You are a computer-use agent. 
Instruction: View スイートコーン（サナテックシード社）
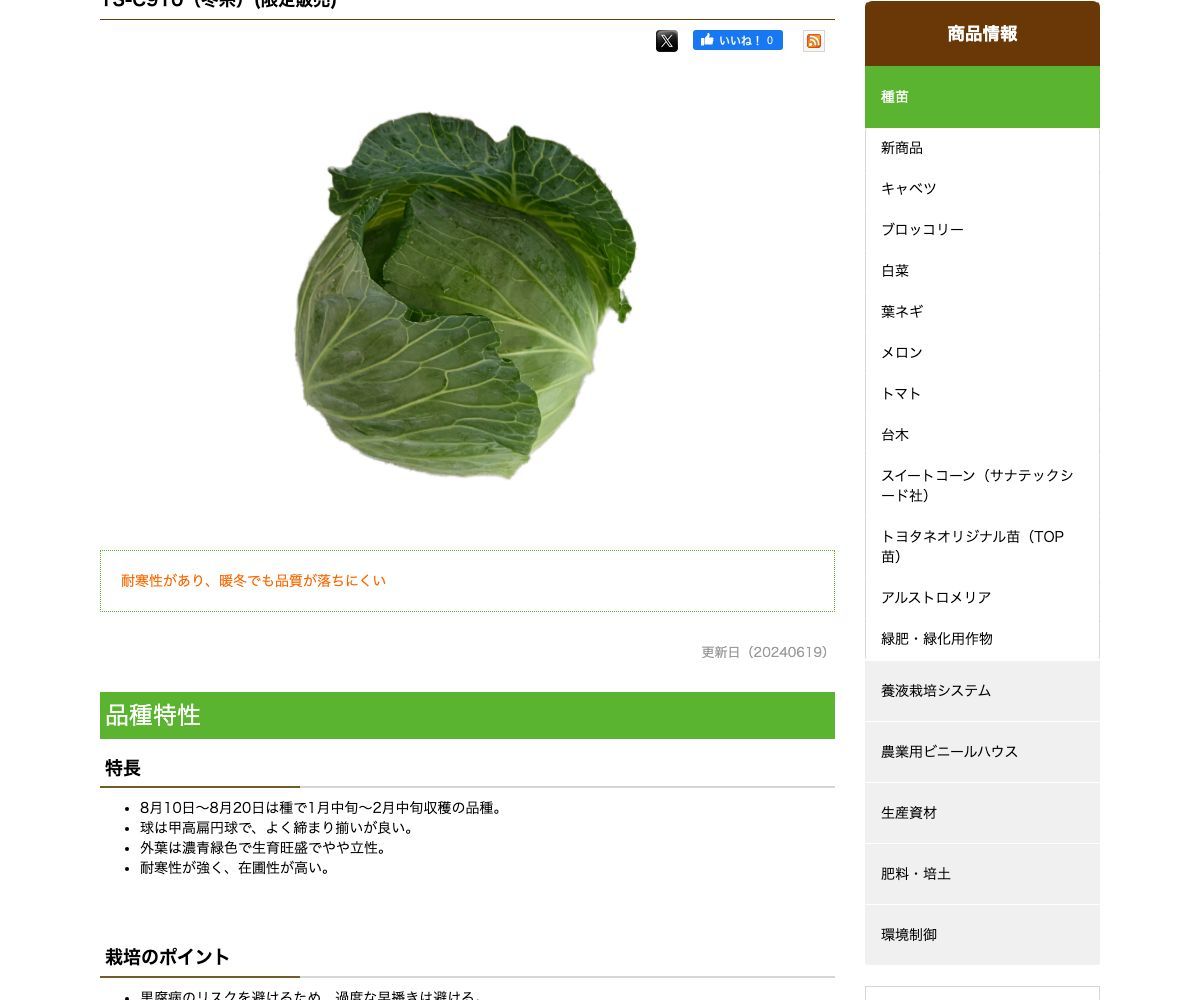(x=976, y=486)
